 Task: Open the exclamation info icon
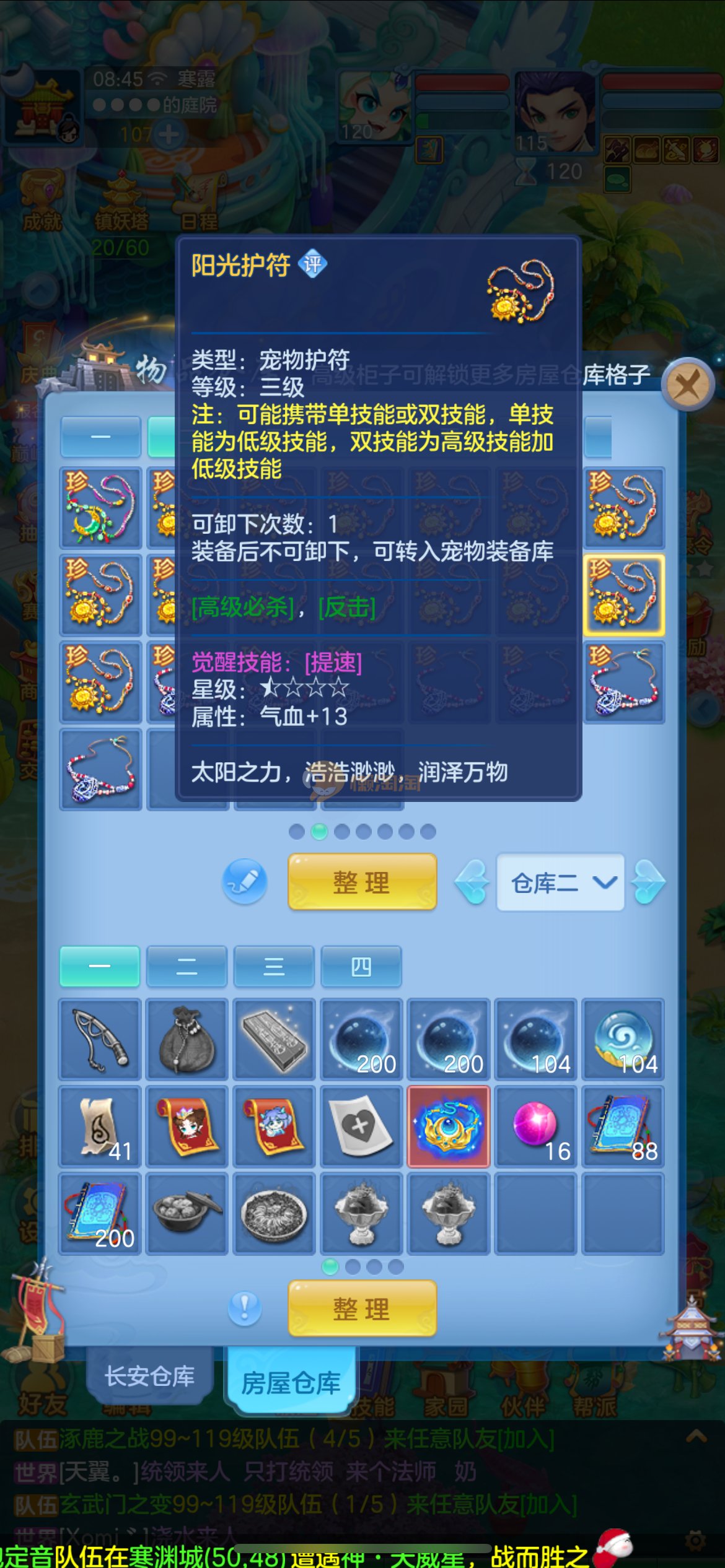[x=245, y=1309]
